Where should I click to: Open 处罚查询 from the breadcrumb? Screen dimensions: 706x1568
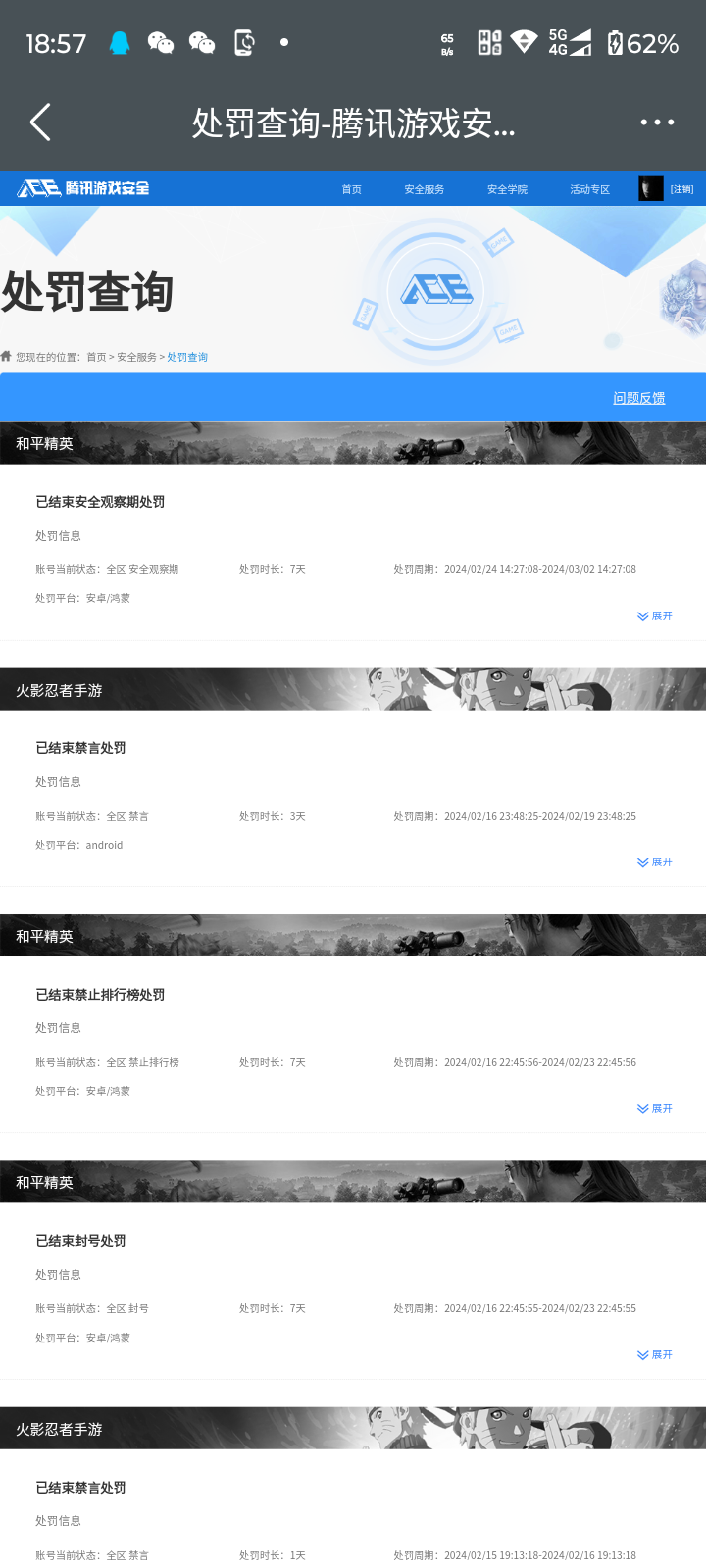point(186,357)
